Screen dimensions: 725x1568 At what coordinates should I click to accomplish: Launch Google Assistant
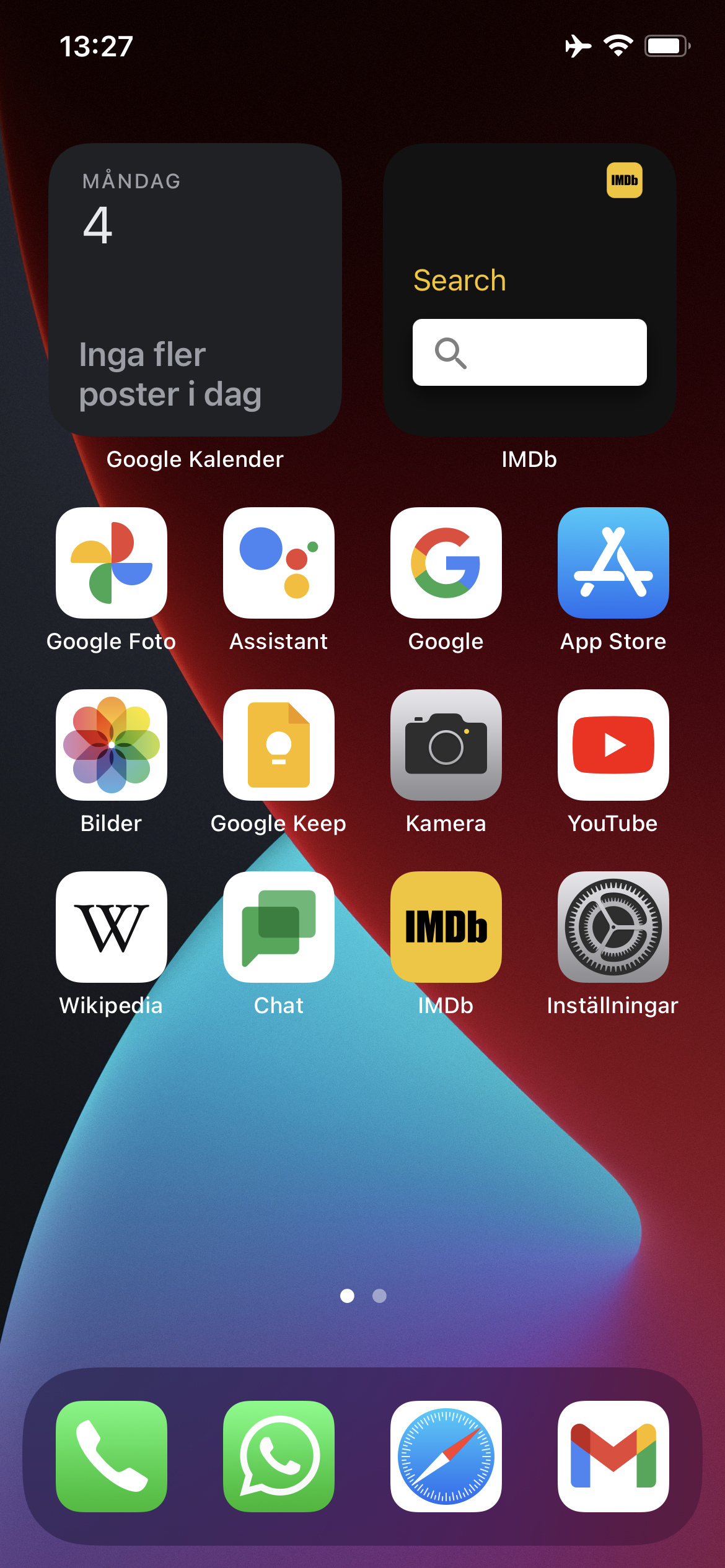(279, 563)
